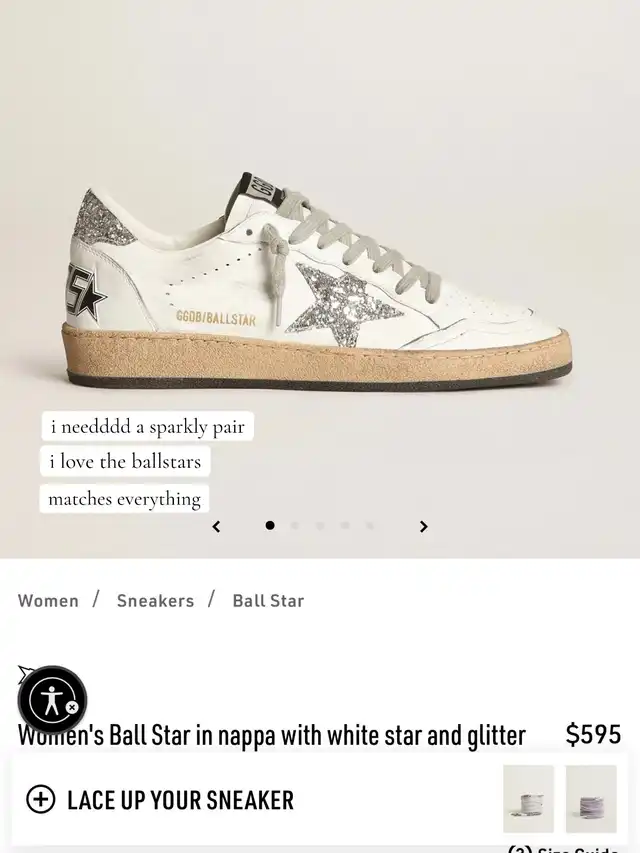Show the previous product image
Image resolution: width=640 pixels, height=853 pixels.
pos(216,526)
